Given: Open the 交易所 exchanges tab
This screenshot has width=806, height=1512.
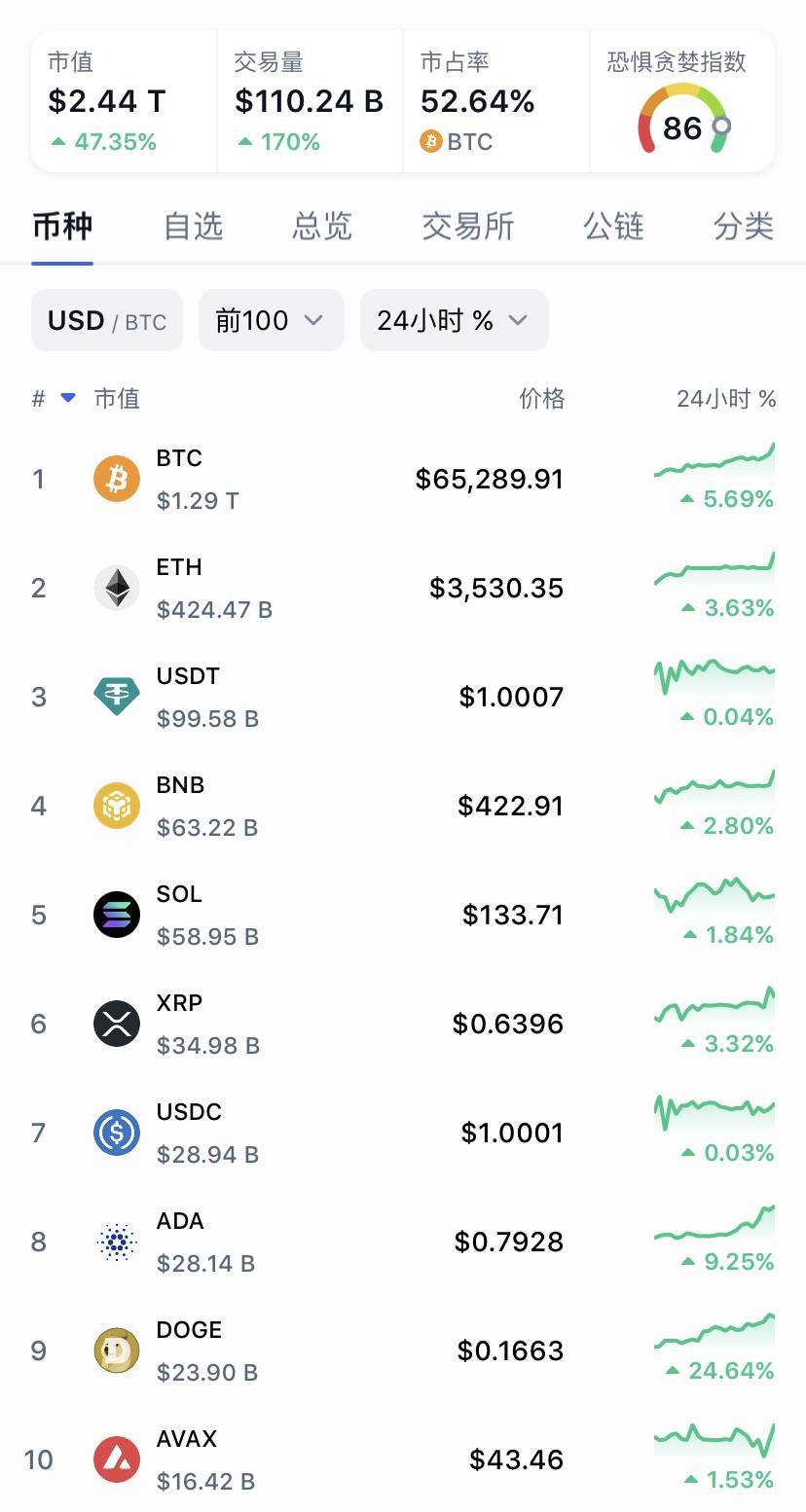Looking at the screenshot, I should pyautogui.click(x=467, y=226).
